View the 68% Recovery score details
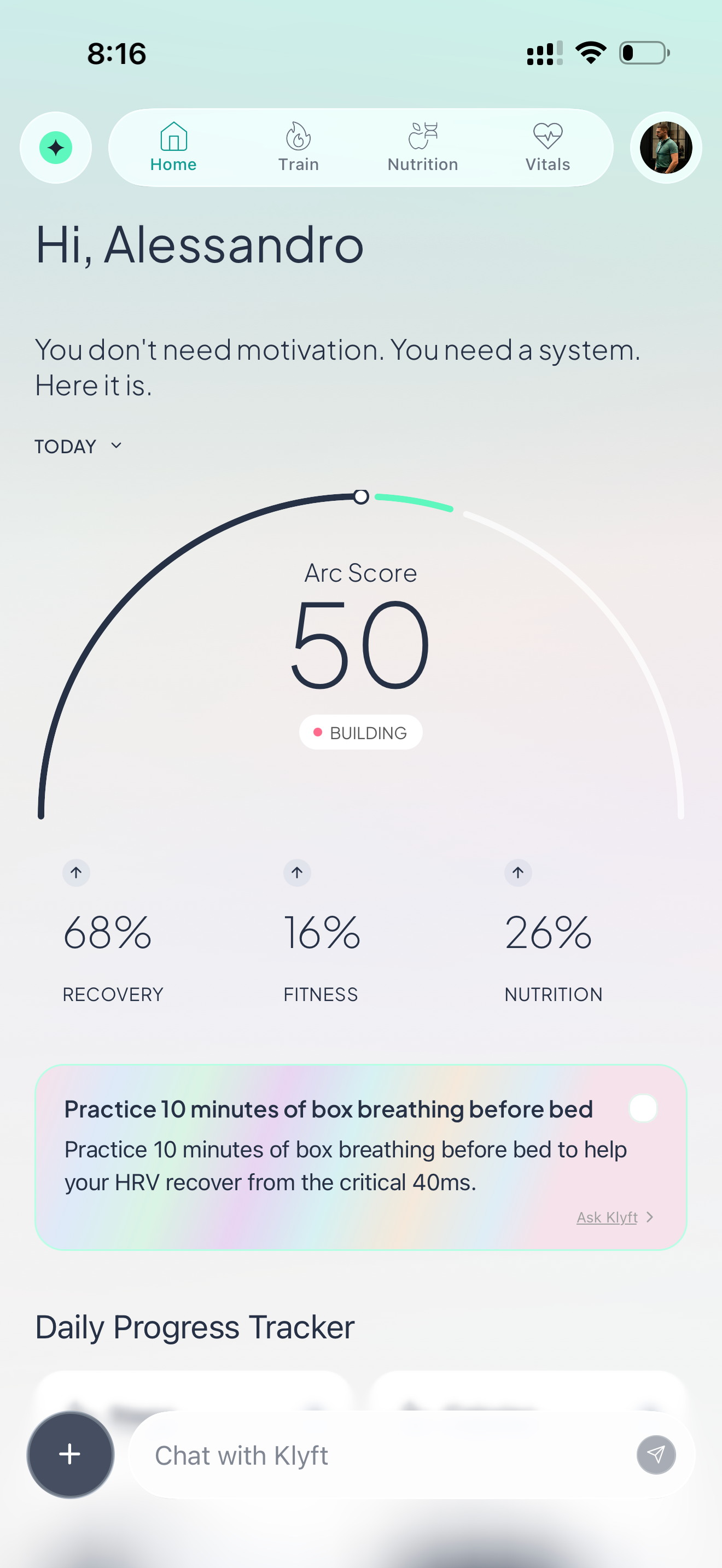Image resolution: width=722 pixels, height=1568 pixels. (113, 931)
